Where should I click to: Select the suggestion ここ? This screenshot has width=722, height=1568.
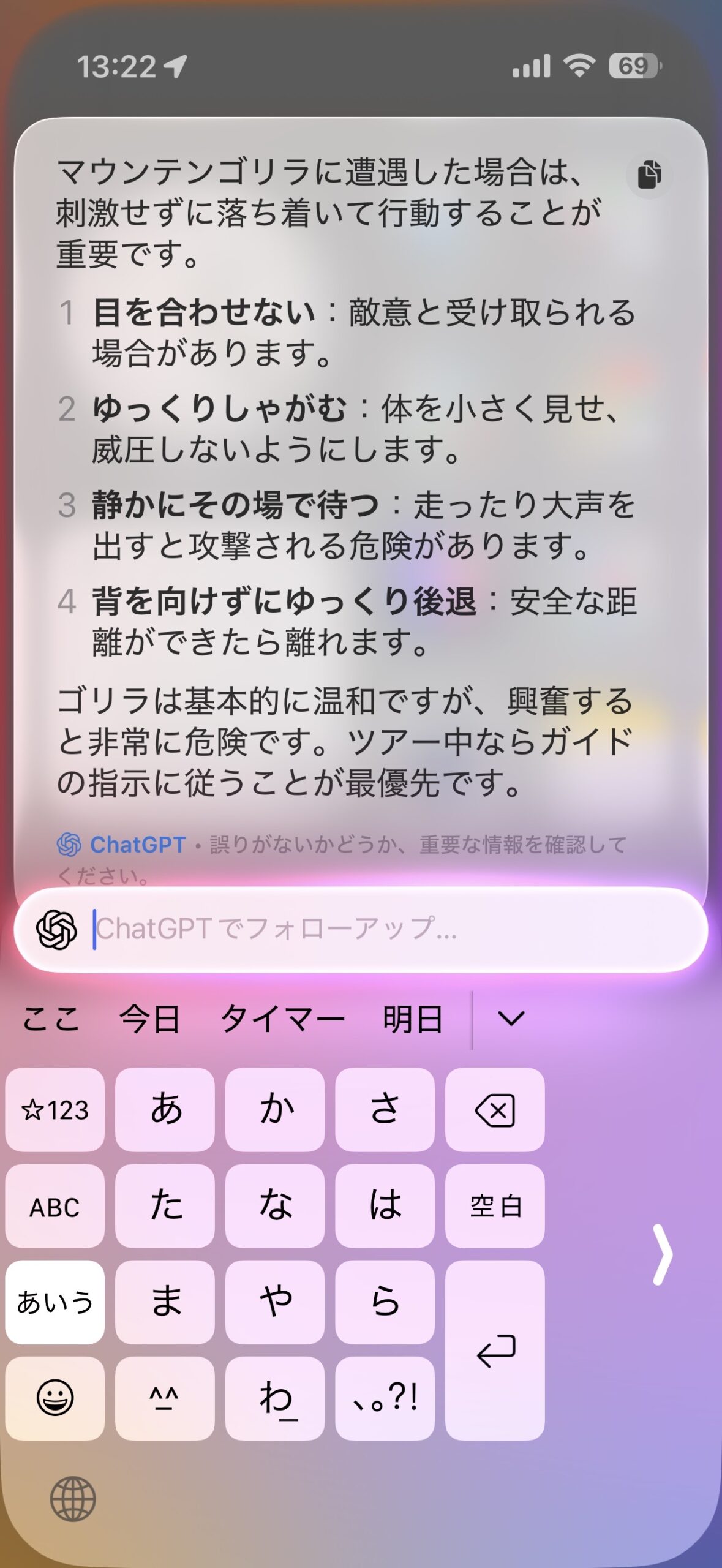(x=51, y=1019)
